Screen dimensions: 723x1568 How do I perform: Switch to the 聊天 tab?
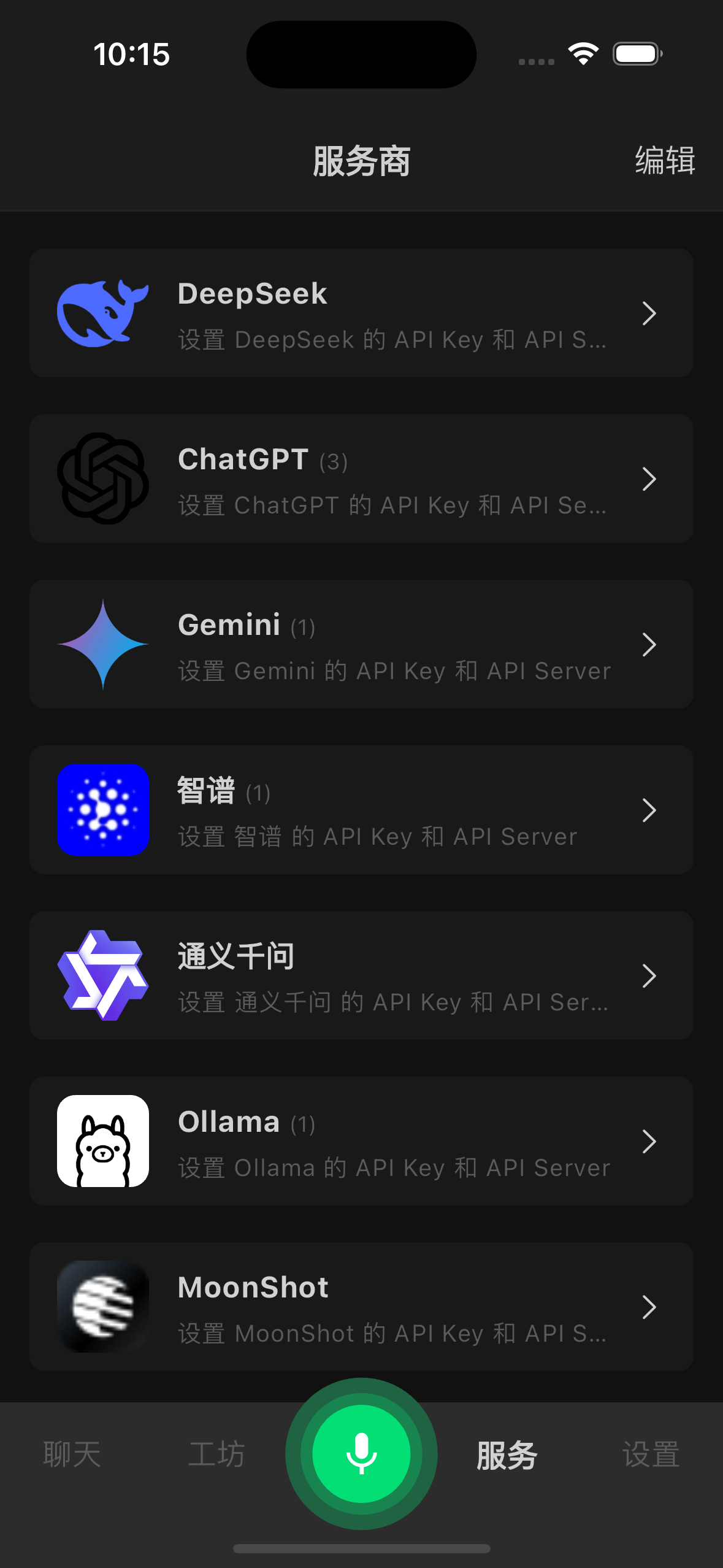[72, 1454]
